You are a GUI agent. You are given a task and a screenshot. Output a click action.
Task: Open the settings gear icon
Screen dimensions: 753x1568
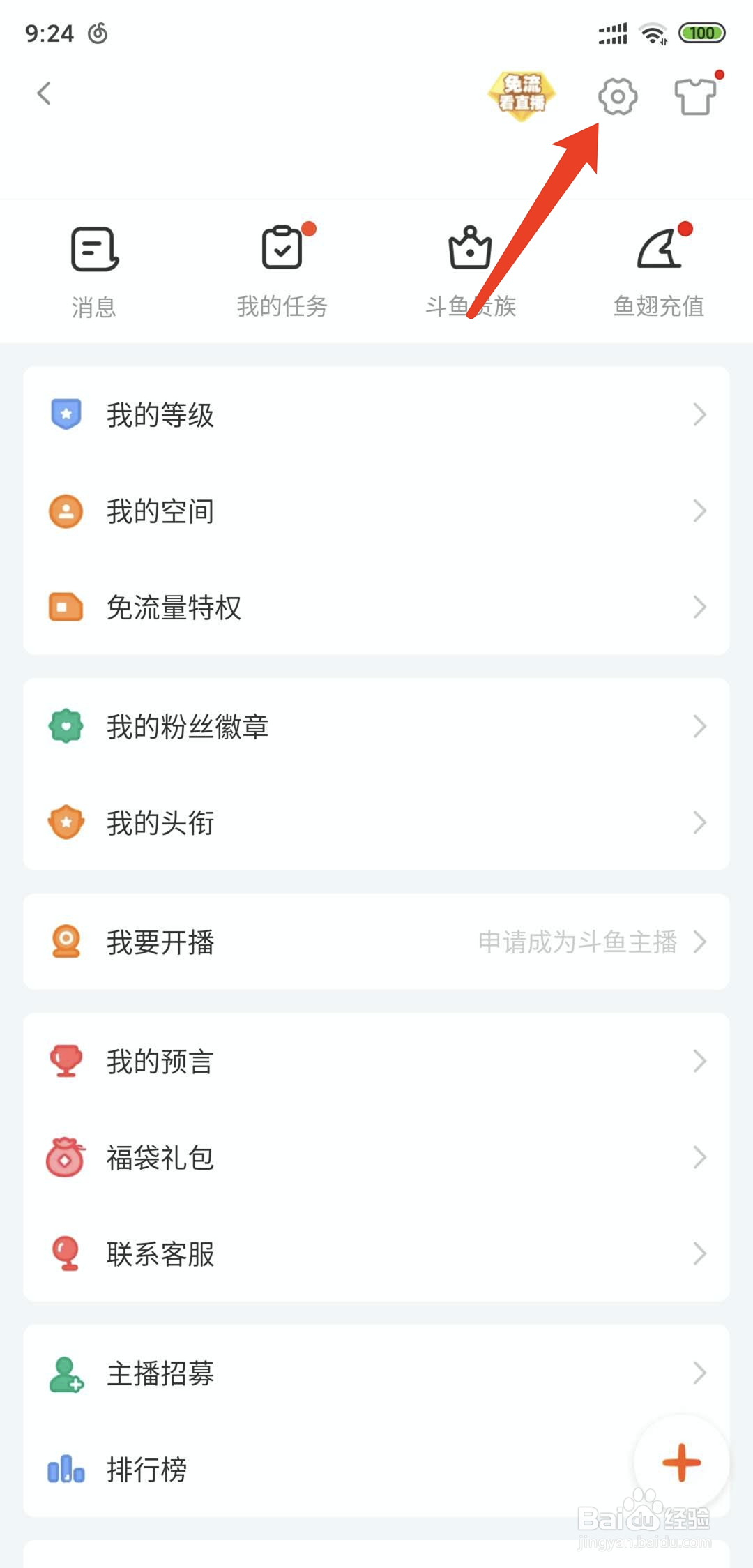[618, 96]
